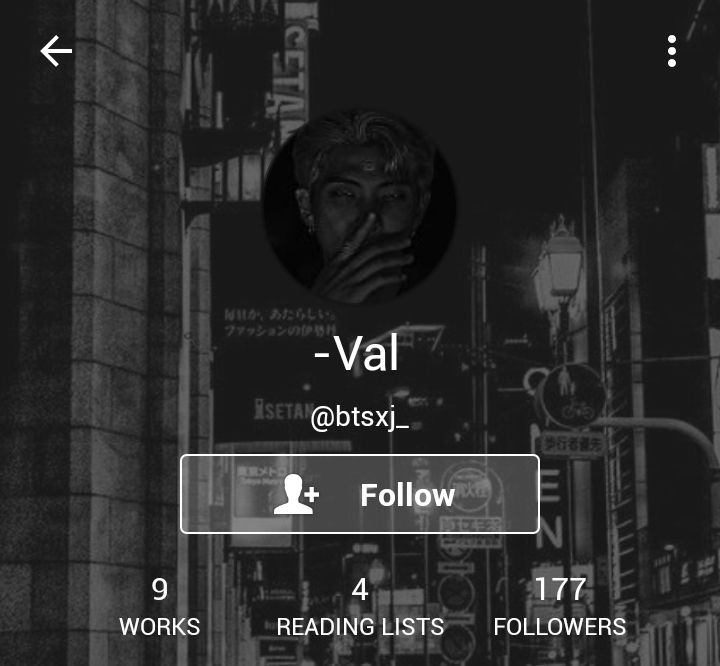
Task: Open the 9 Works list
Action: coord(160,608)
